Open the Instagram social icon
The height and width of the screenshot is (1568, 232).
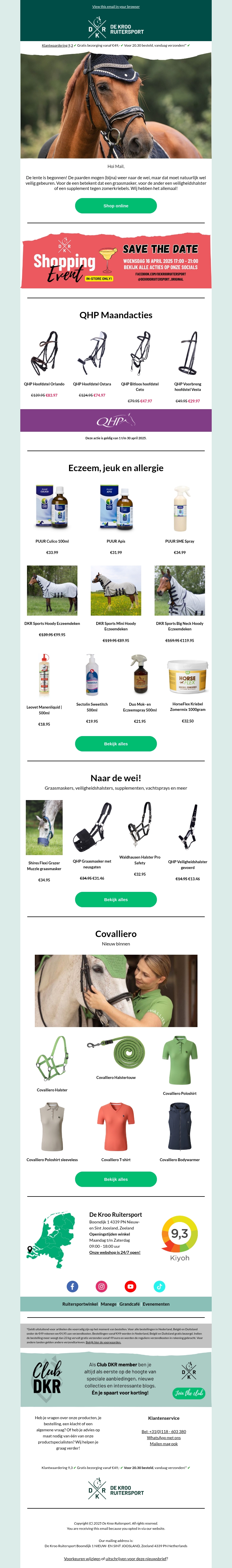(x=102, y=1286)
